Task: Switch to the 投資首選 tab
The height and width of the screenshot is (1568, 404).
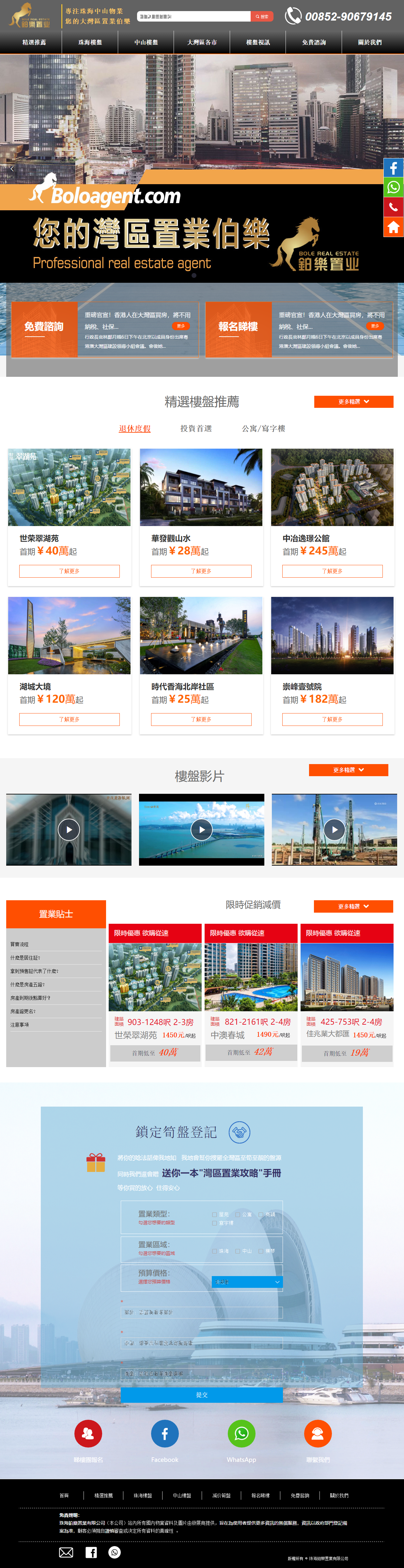Action: (195, 428)
